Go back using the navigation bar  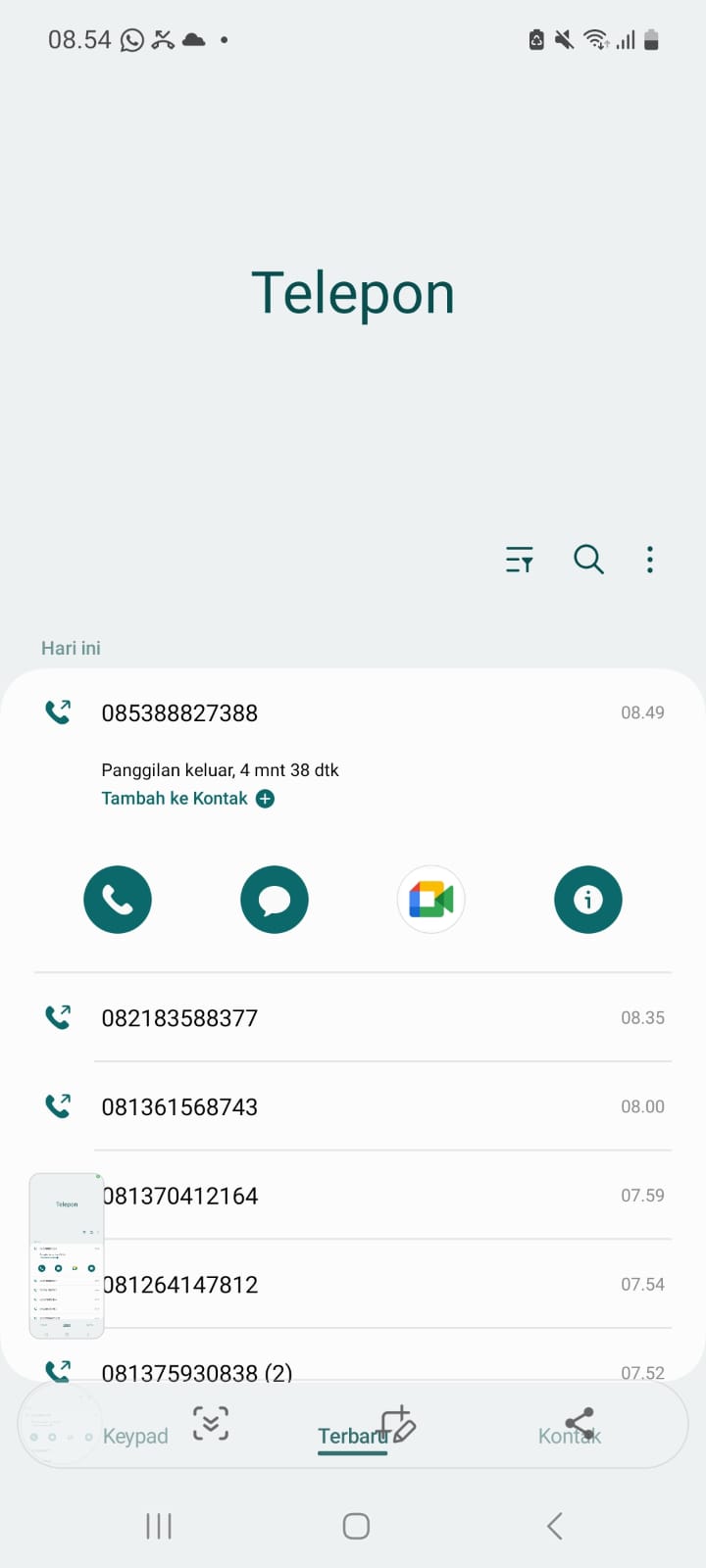[x=555, y=1526]
